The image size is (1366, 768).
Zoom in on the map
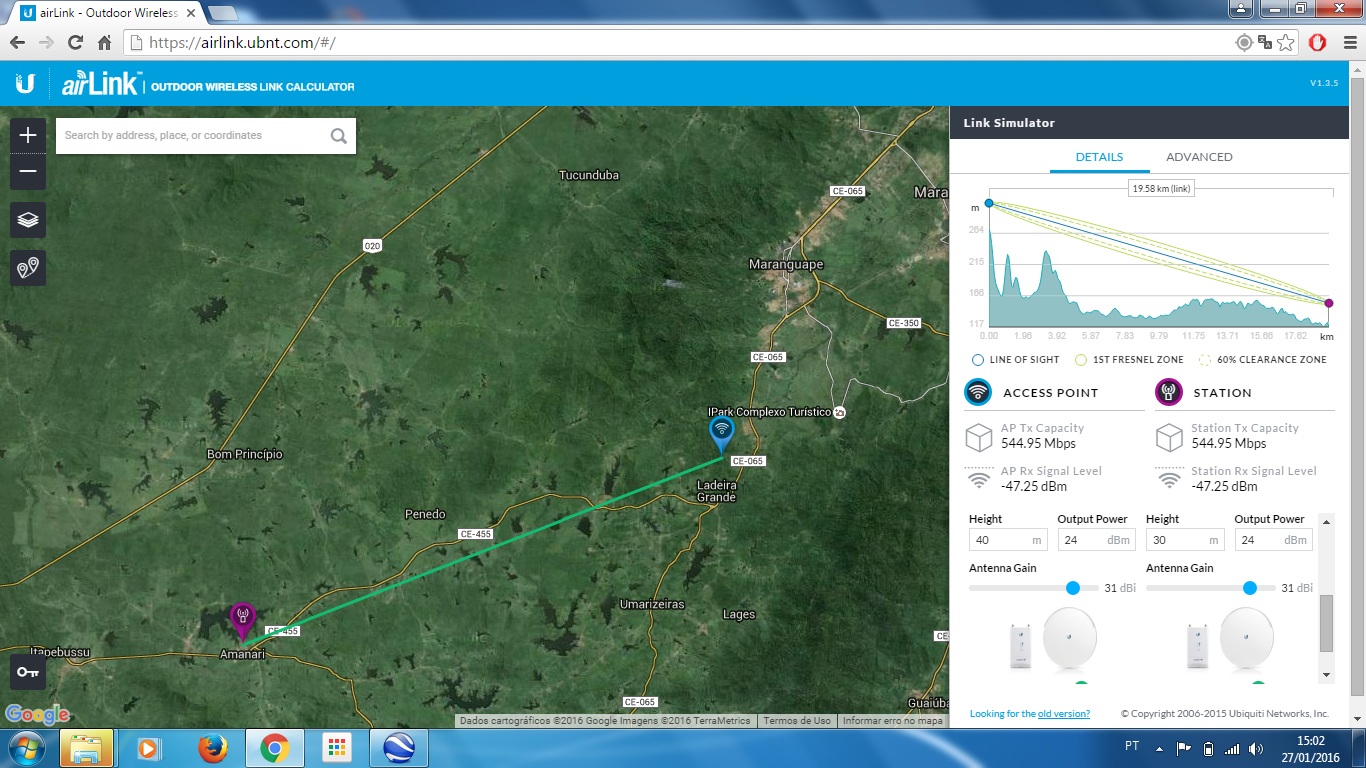click(28, 135)
